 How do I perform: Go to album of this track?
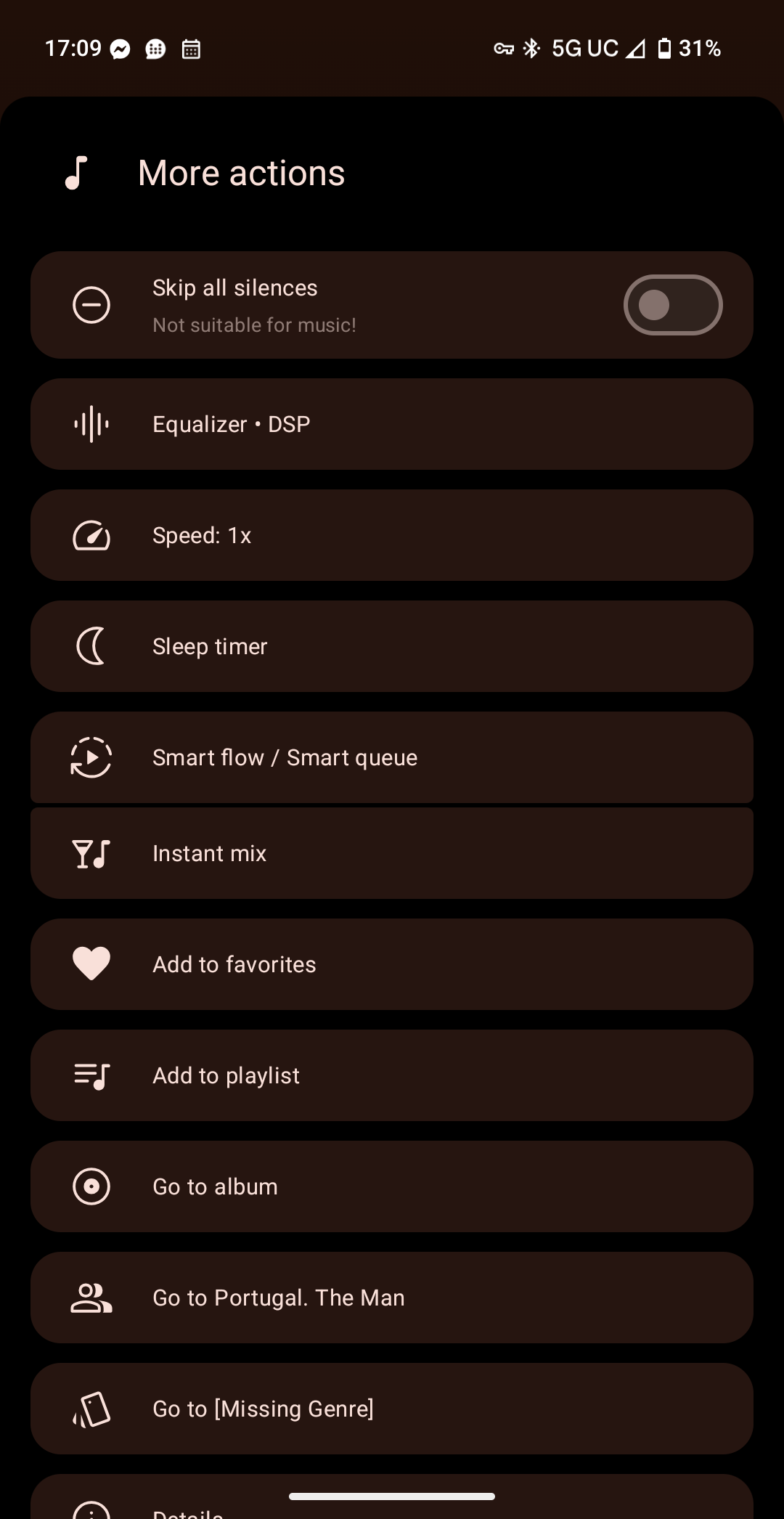[391, 1186]
